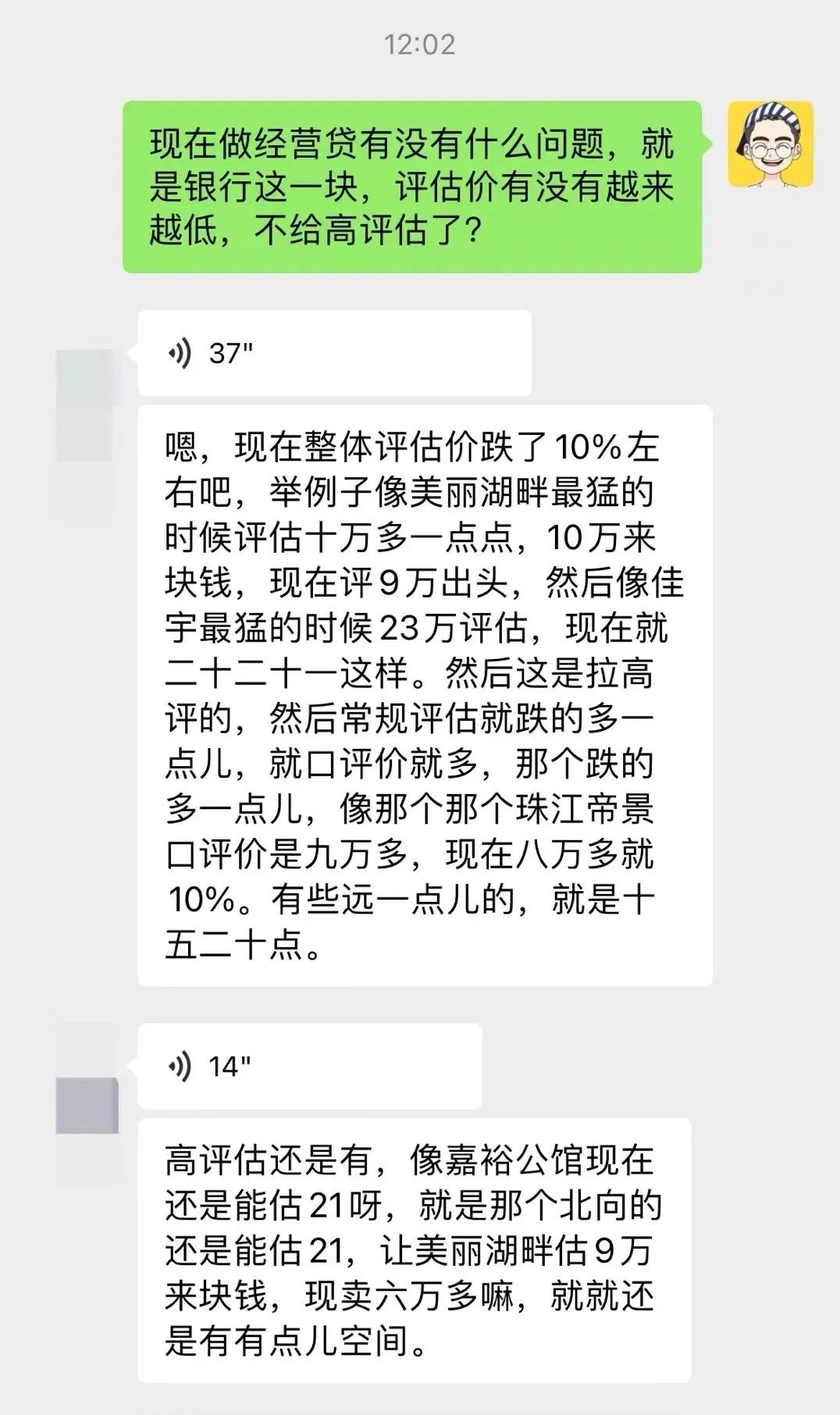Play the 14-second voice message
This screenshot has height=1415, width=840.
[310, 1066]
